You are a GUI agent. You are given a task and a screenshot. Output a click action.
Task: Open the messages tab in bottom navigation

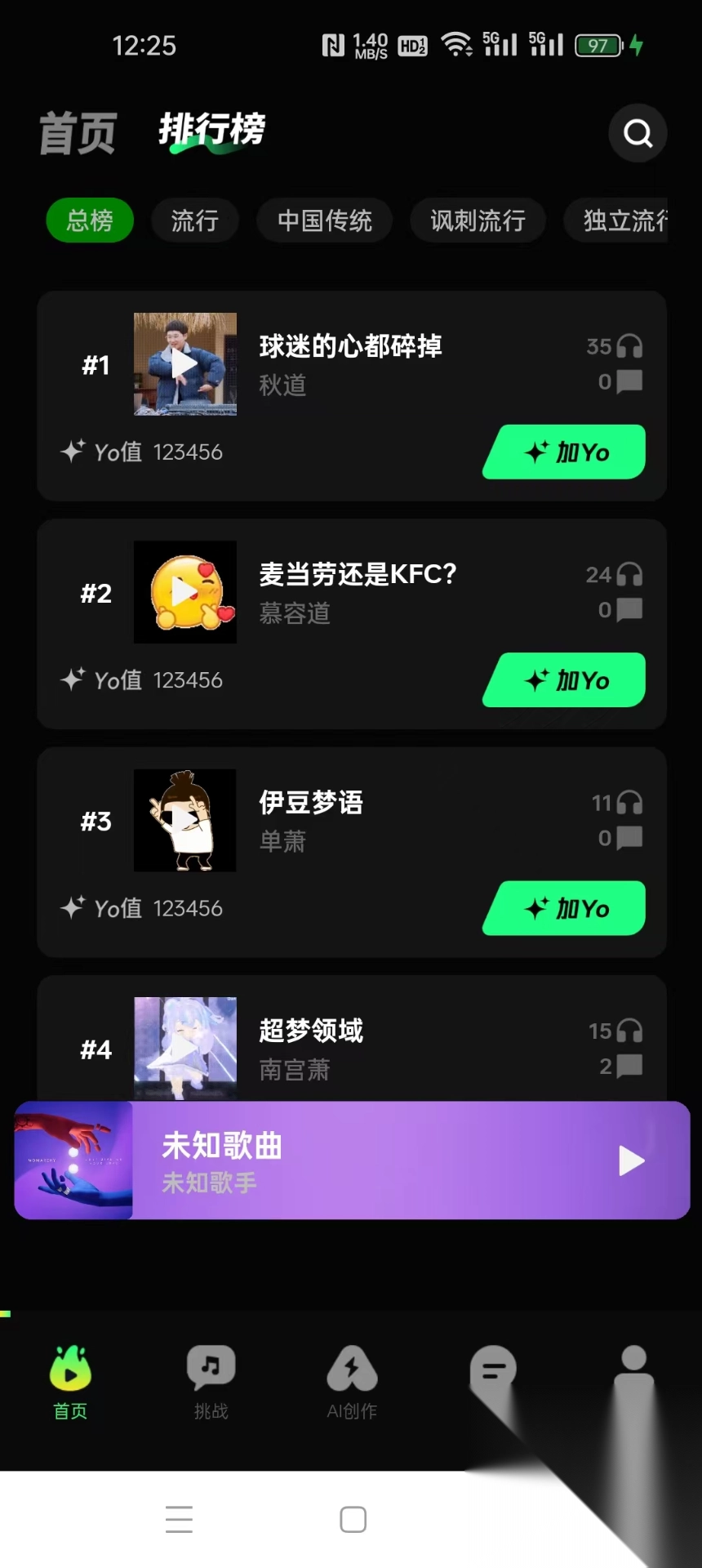click(x=493, y=1372)
